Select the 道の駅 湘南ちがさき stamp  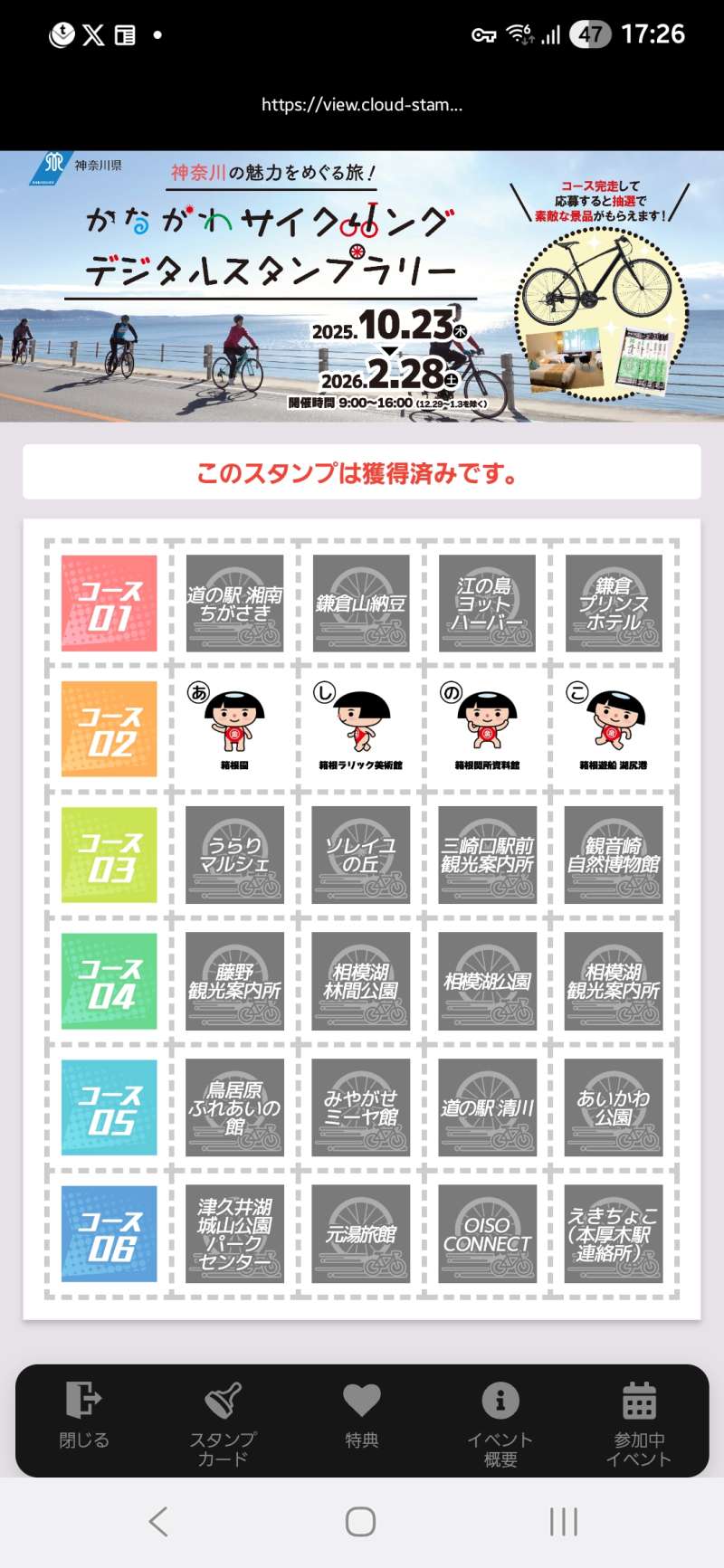click(234, 603)
